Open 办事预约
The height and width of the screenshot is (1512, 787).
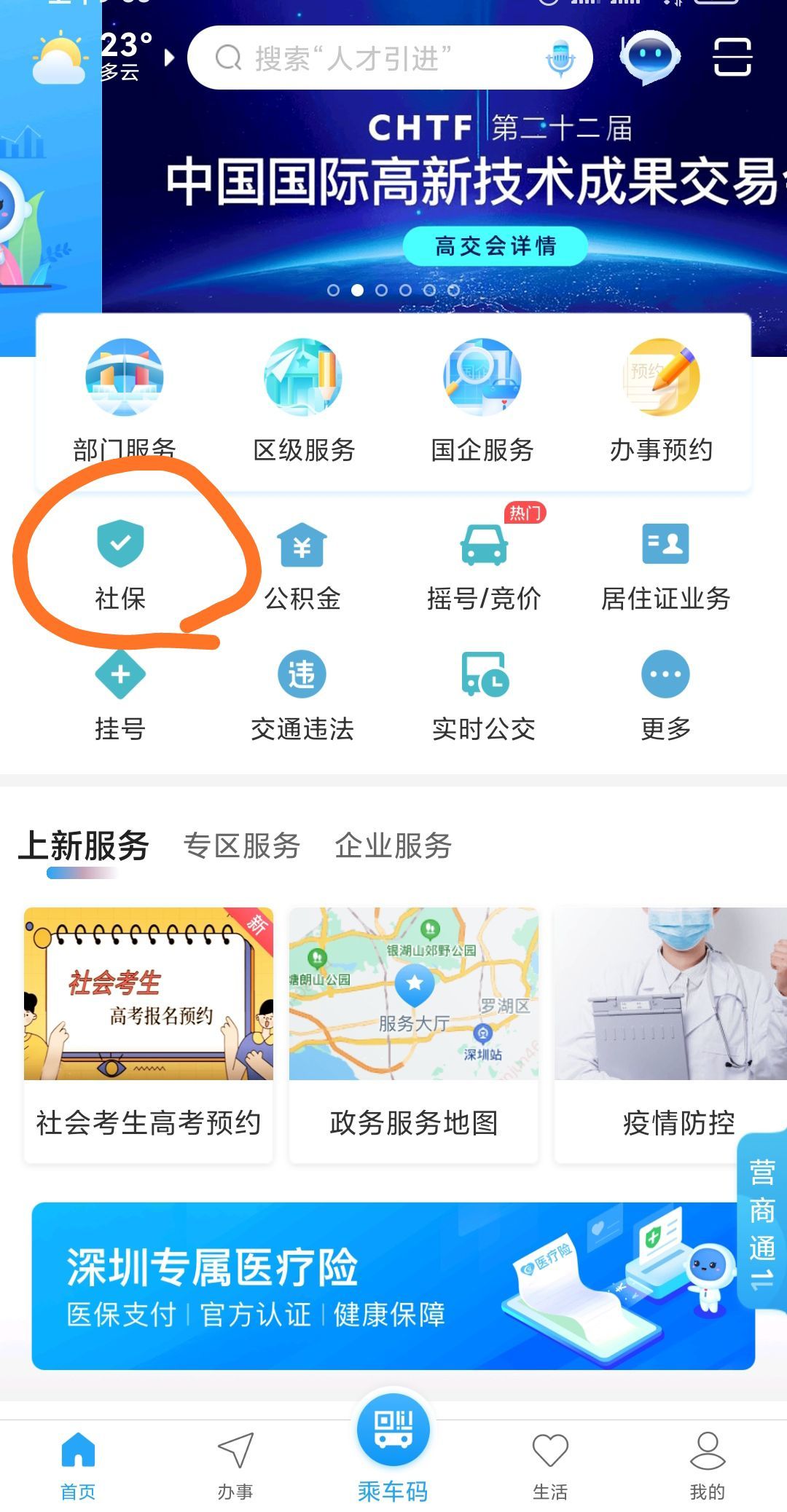661,401
